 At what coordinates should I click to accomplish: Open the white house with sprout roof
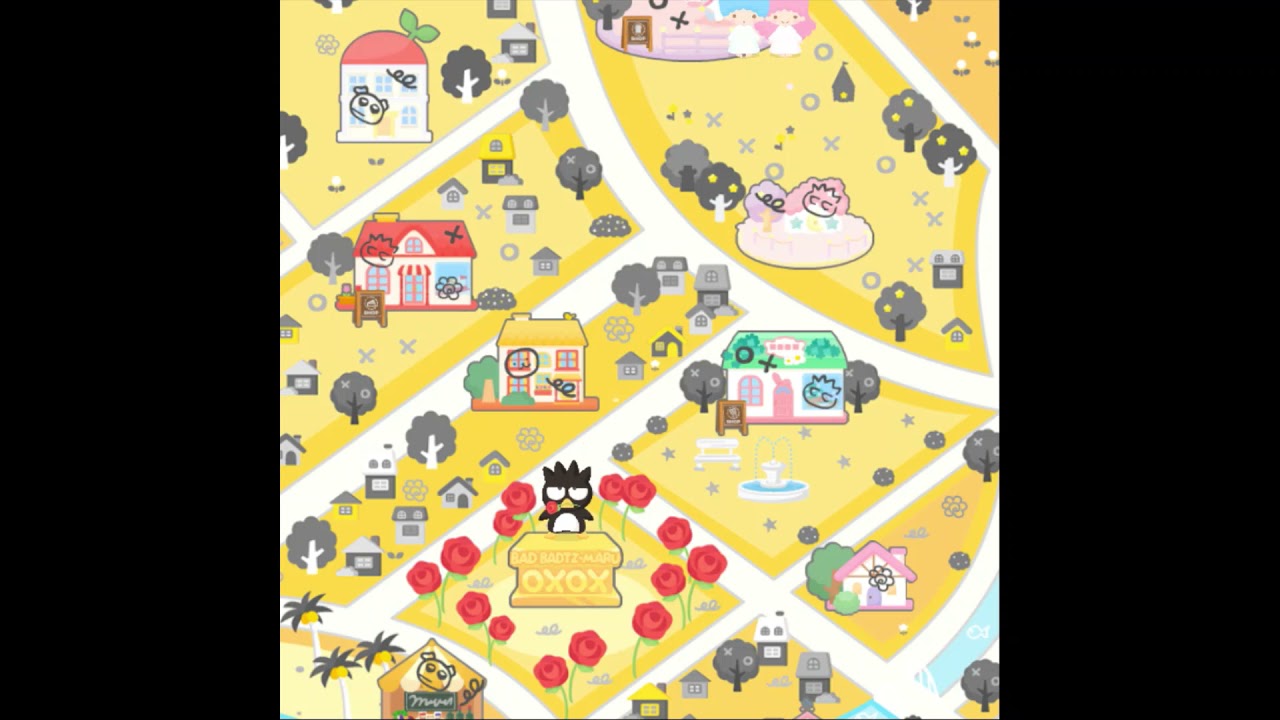[x=385, y=88]
